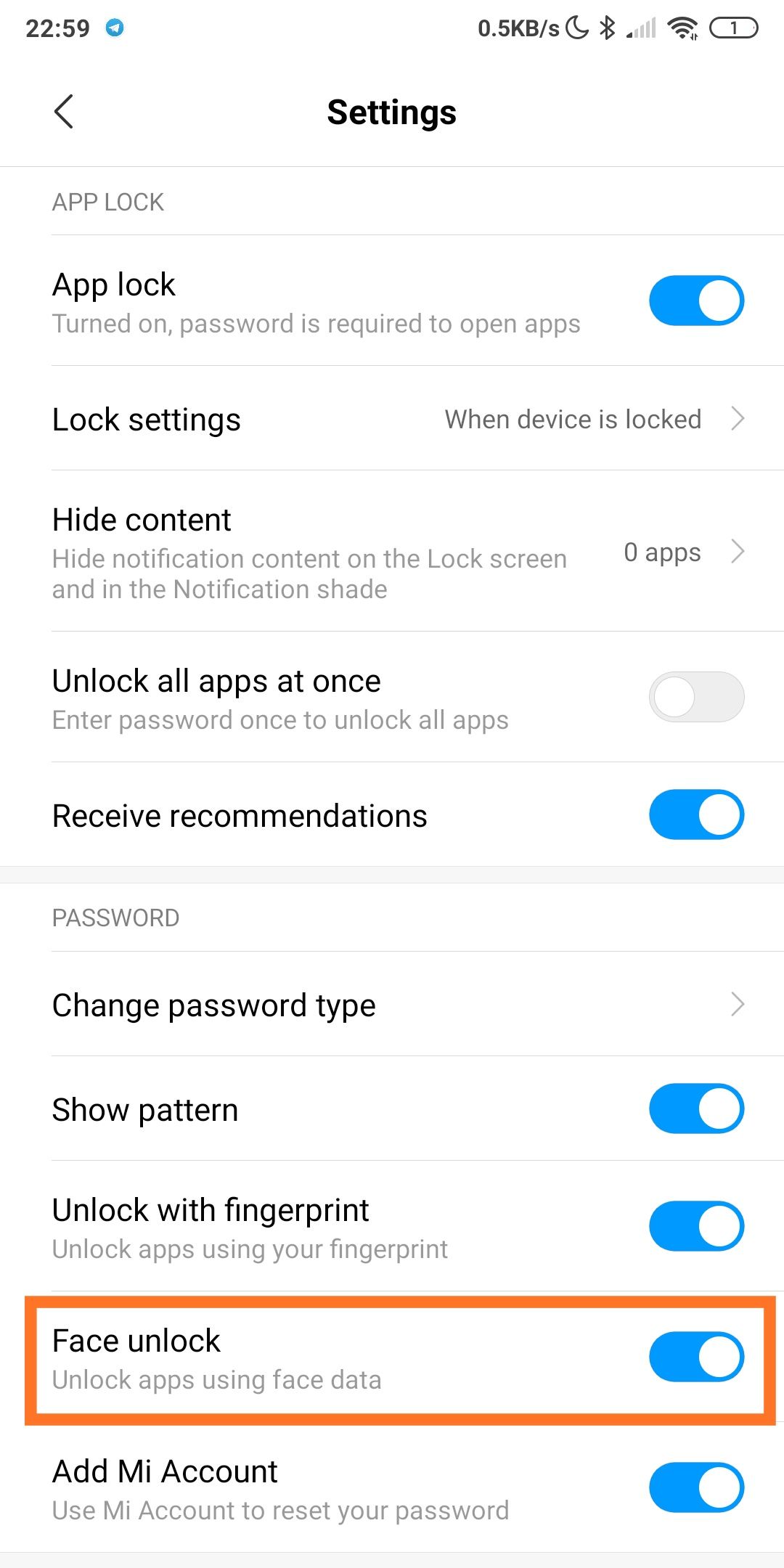Screen dimensions: 784x1568
Task: Open Hide content options
Action: [392, 552]
